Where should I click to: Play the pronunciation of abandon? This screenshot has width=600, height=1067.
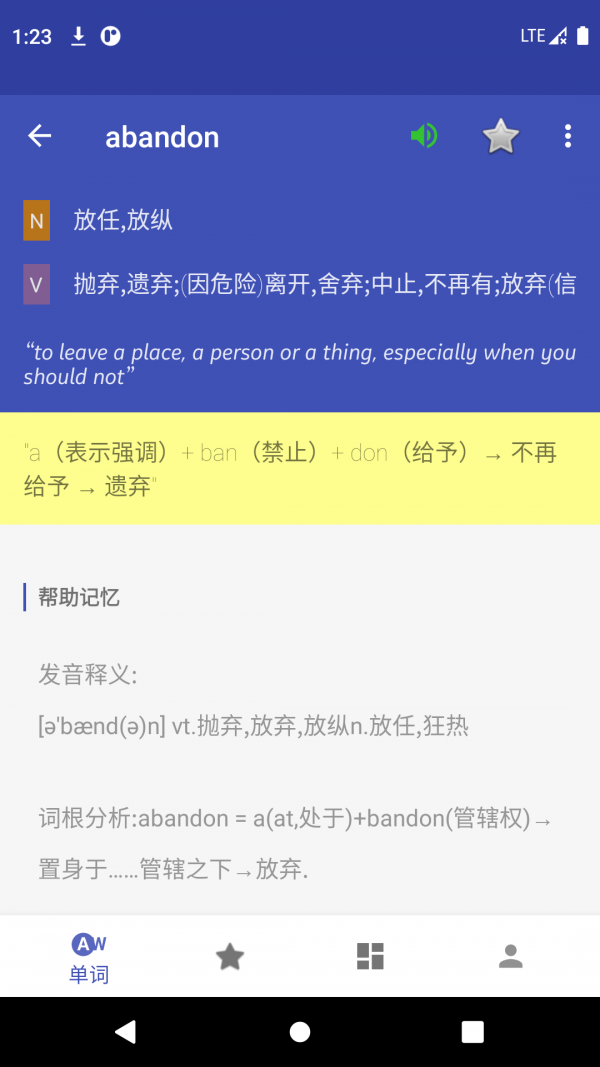coord(424,136)
